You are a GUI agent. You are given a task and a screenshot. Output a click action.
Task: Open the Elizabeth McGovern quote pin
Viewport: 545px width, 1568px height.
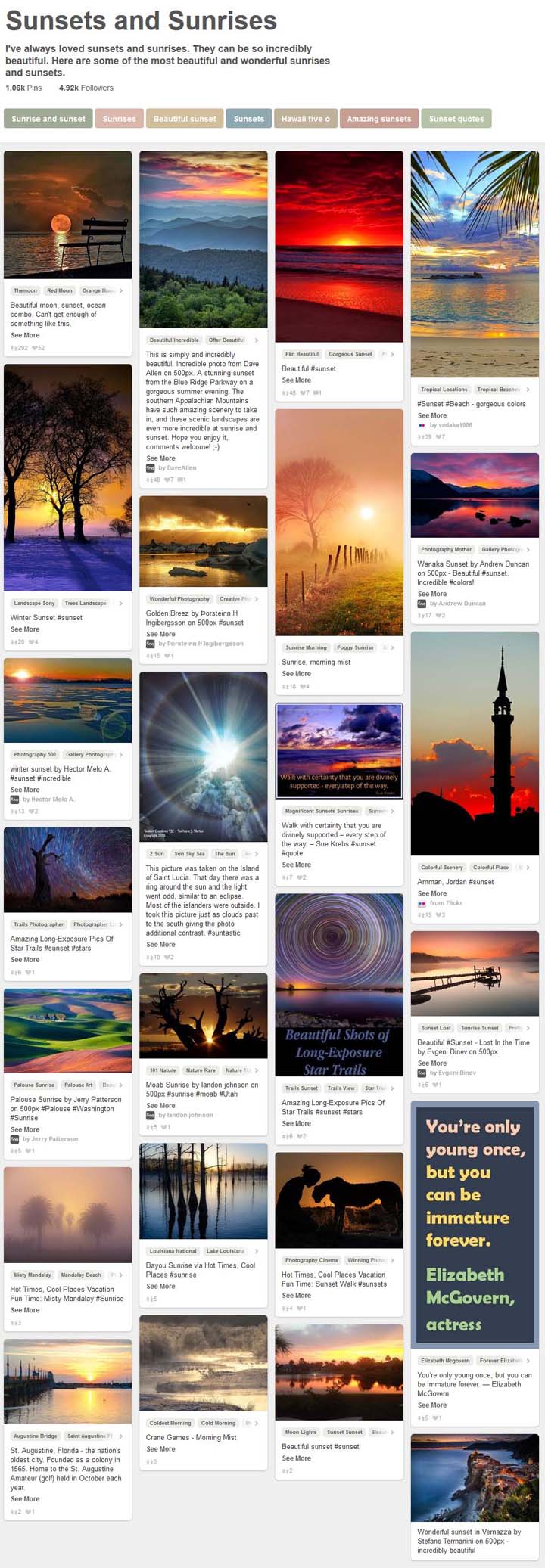[475, 1223]
